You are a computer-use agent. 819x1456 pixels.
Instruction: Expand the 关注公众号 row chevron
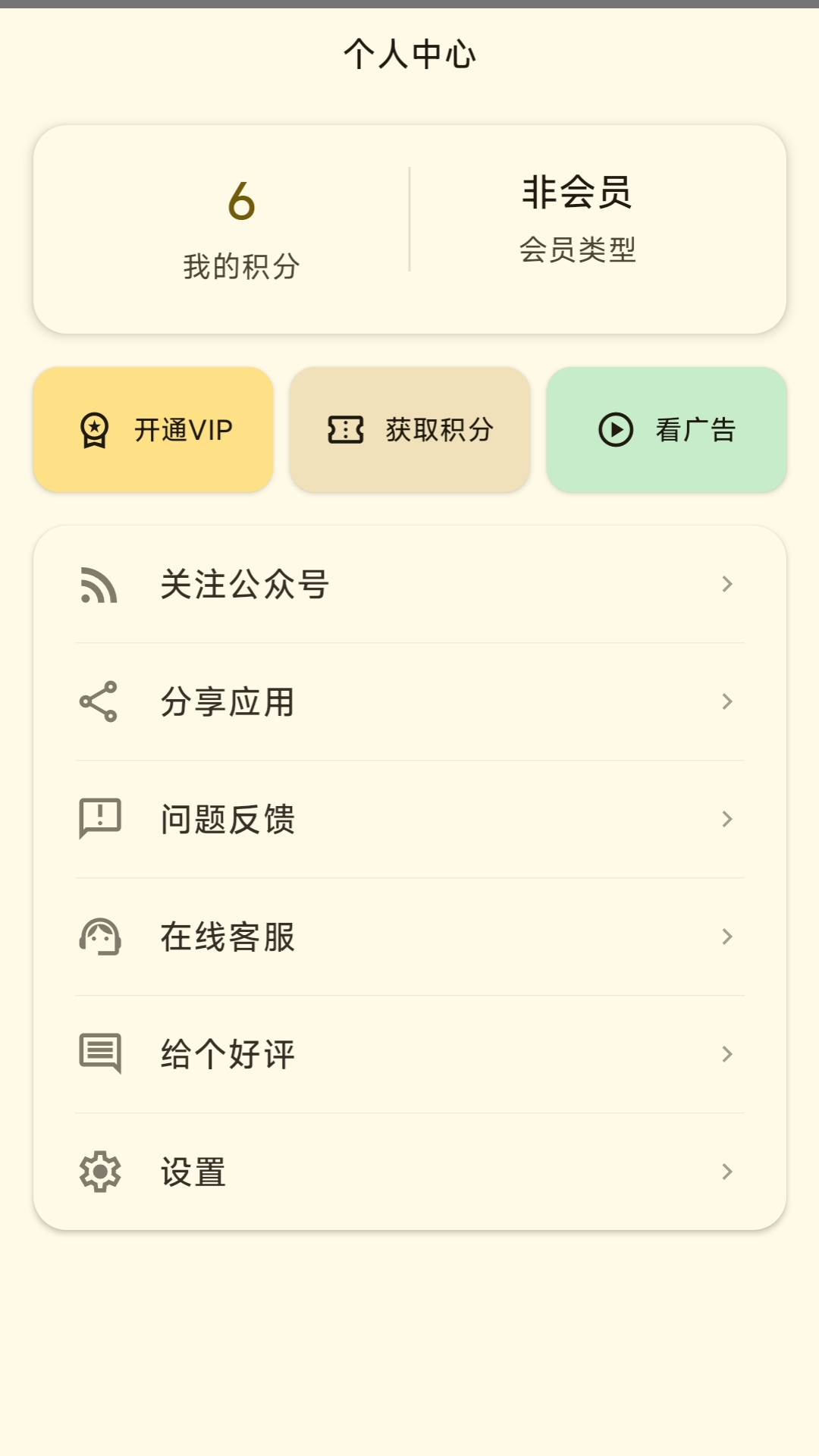click(726, 585)
